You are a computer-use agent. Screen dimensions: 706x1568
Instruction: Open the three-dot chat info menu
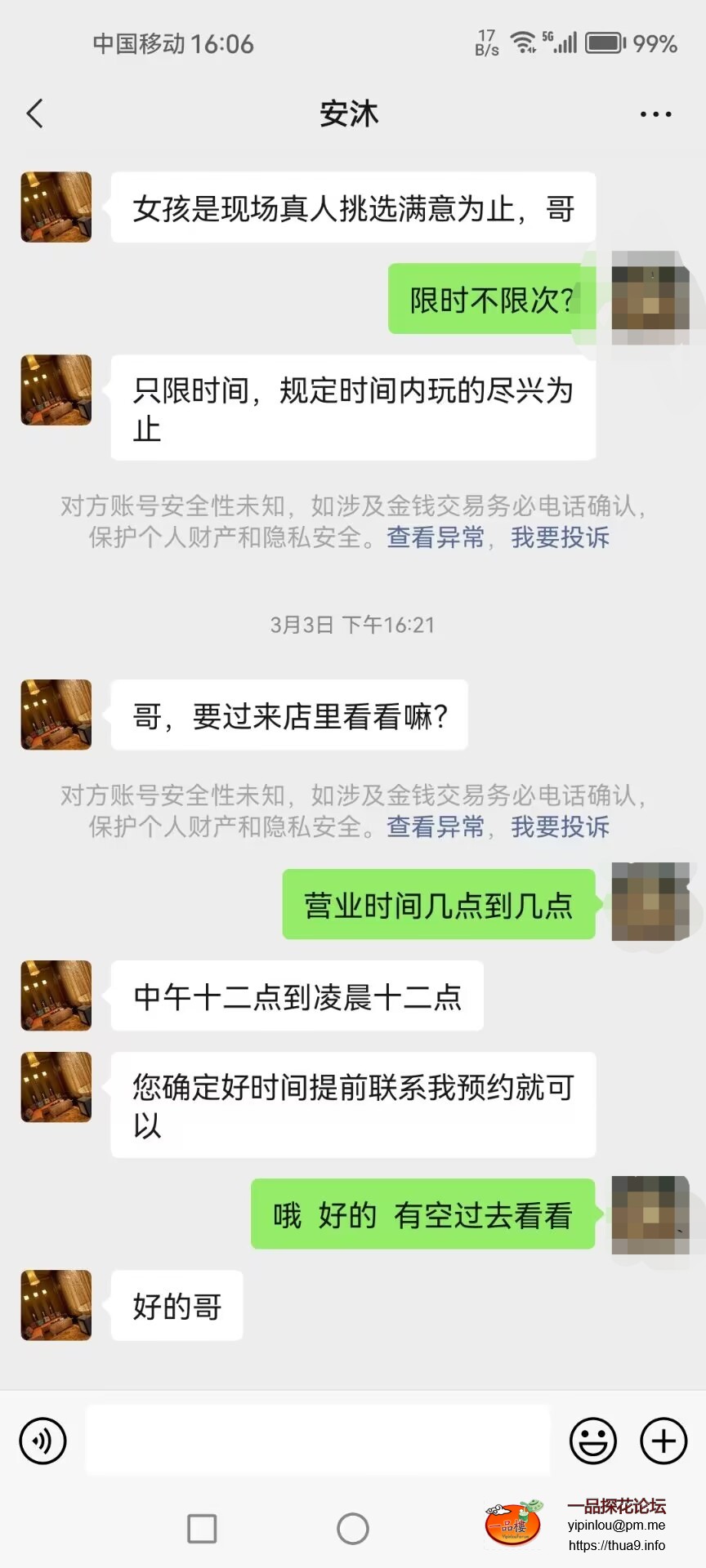[655, 114]
